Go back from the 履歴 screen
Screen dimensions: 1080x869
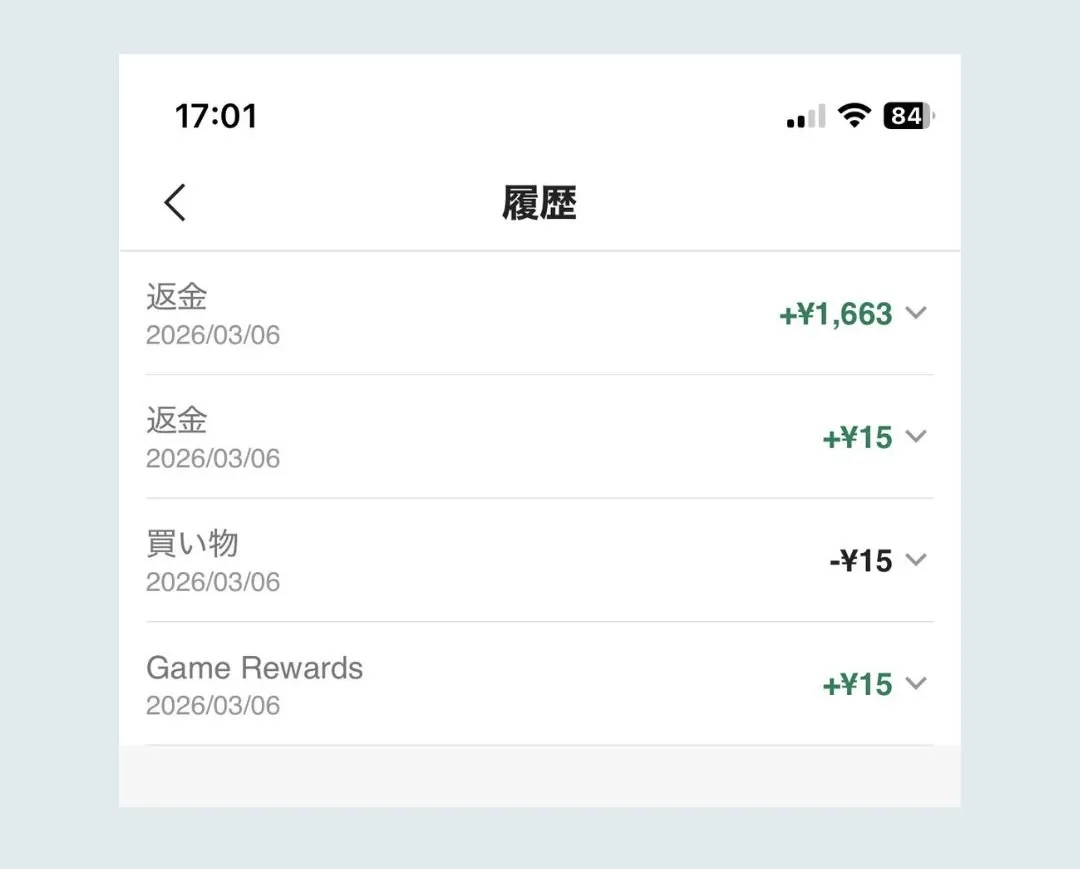[x=175, y=203]
